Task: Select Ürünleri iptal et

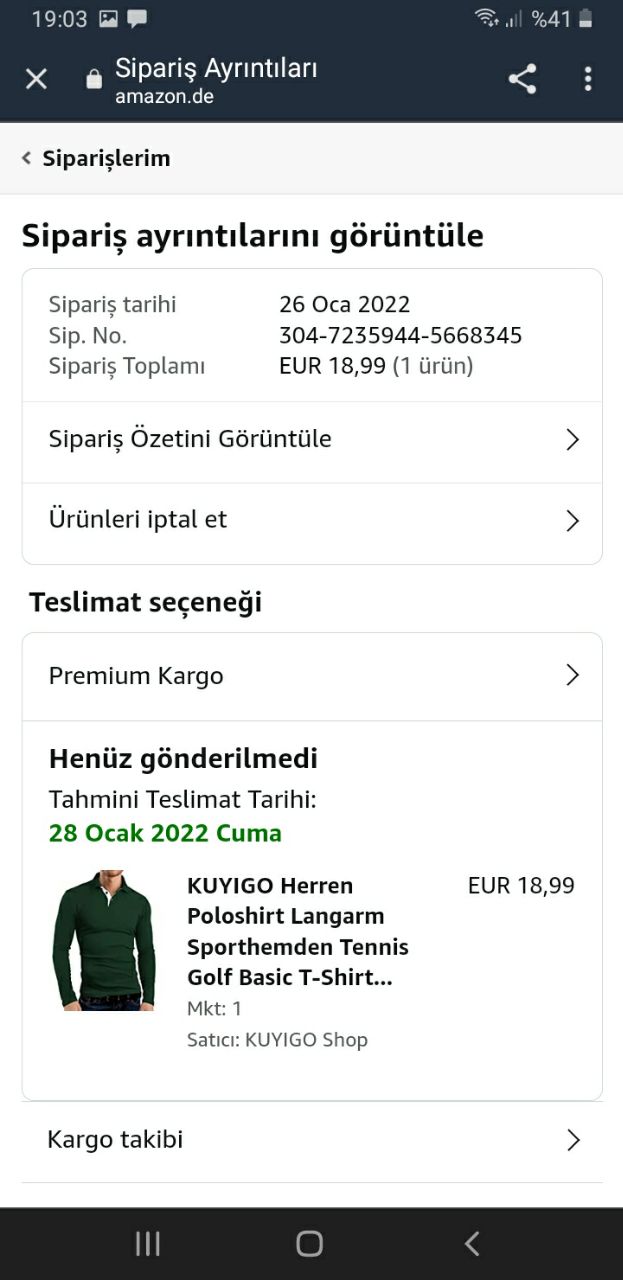Action: click(x=312, y=521)
